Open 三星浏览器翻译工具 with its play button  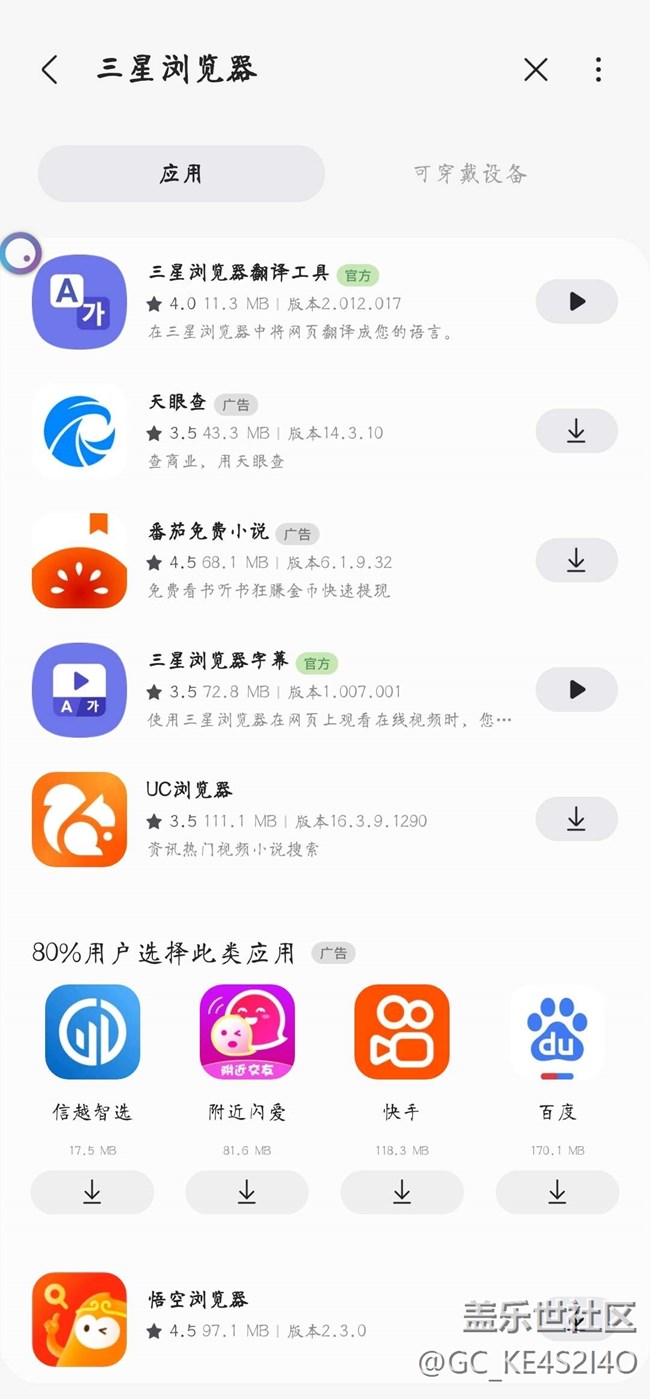576,302
